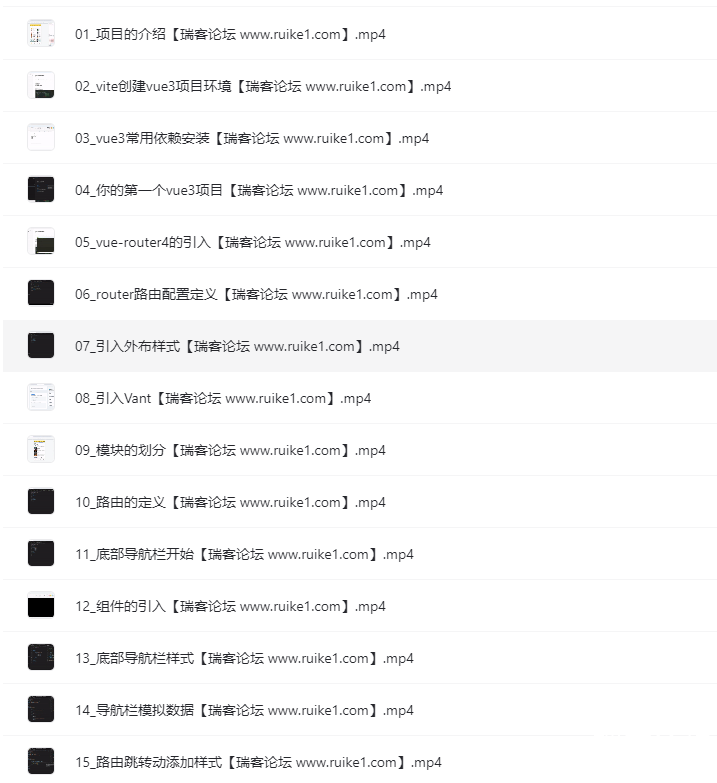Open 03_vue3常用依赖安装 file
Image resolution: width=717 pixels, height=783 pixels.
point(252,138)
